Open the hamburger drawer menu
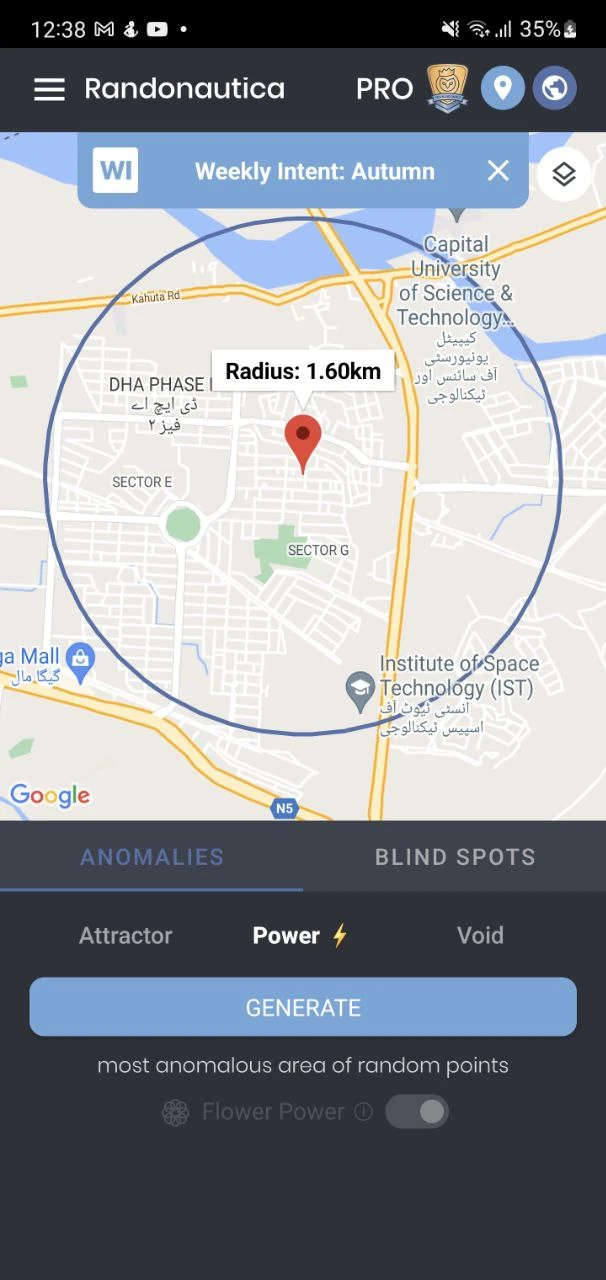The height and width of the screenshot is (1280, 606). point(49,89)
